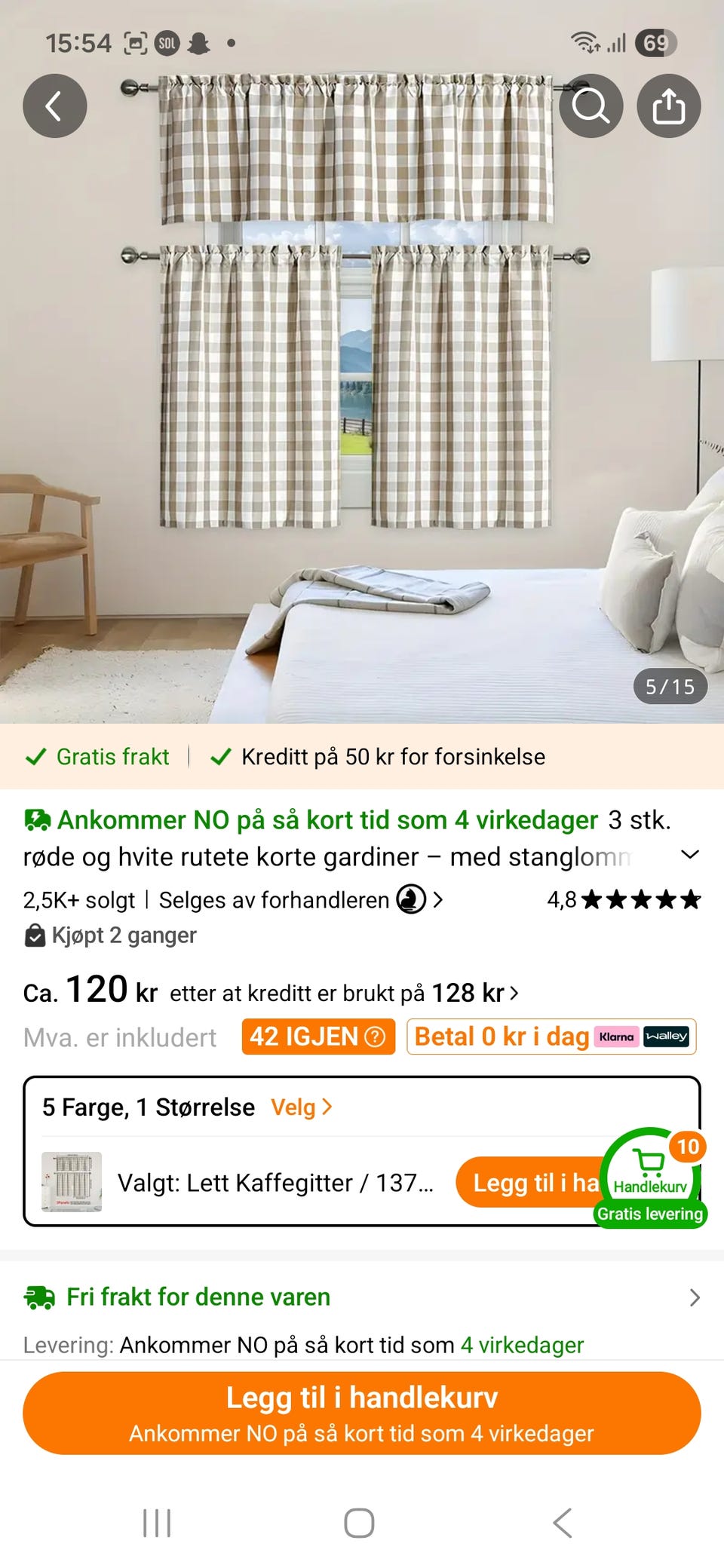Select the Walley payment badge
The height and width of the screenshot is (1568, 724).
point(670,1036)
